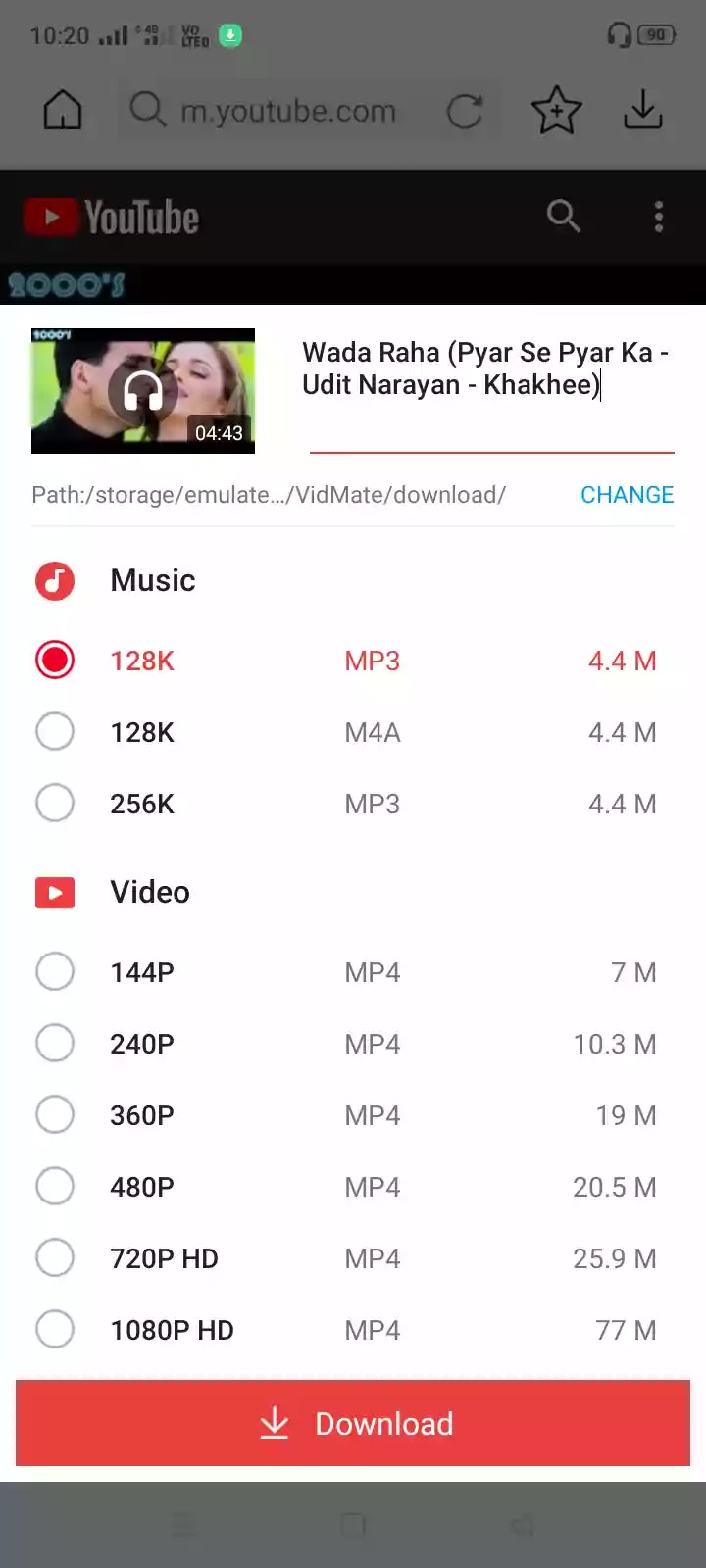Choose 1080P HD video quality
This screenshot has height=1568, width=706.
click(x=55, y=1330)
